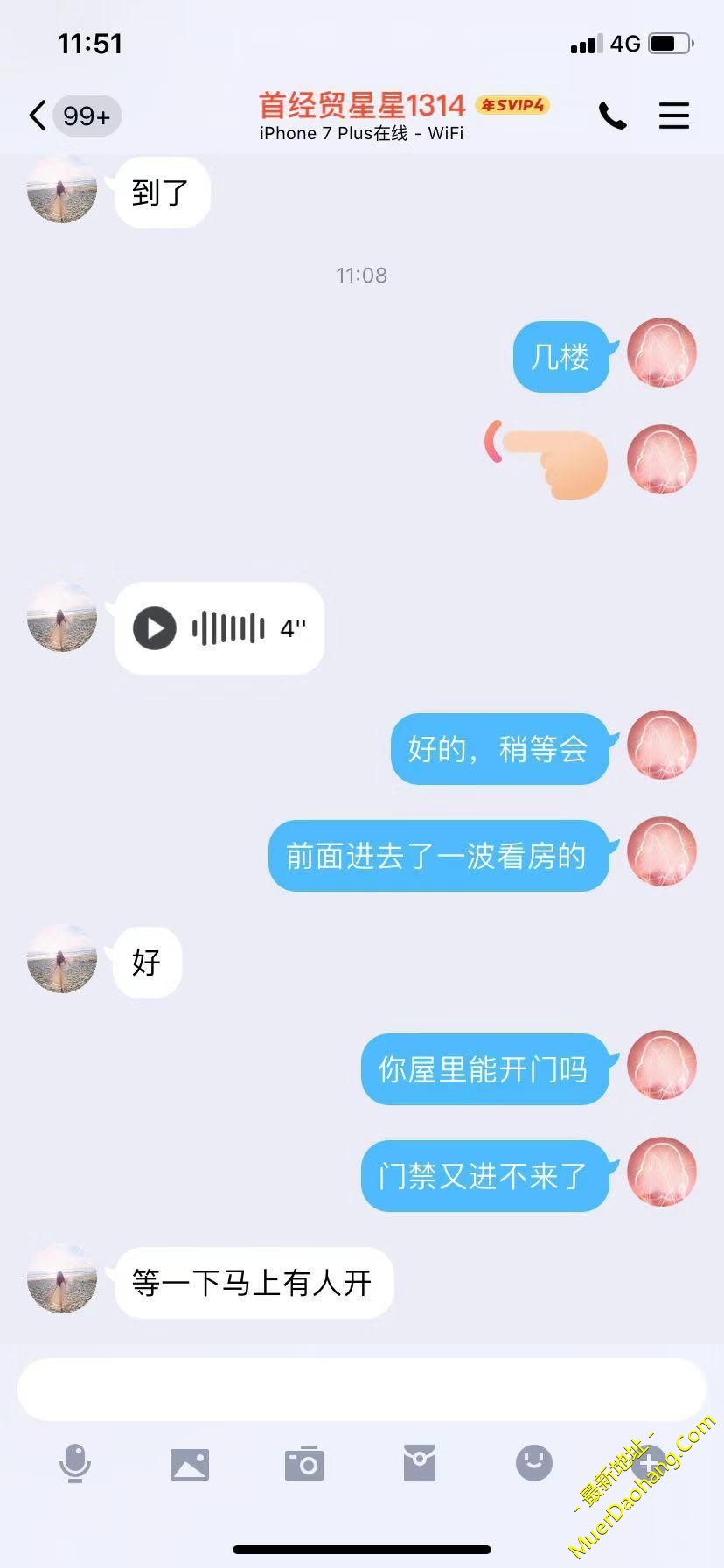View the contact's profile avatar beside 到了

click(62, 191)
